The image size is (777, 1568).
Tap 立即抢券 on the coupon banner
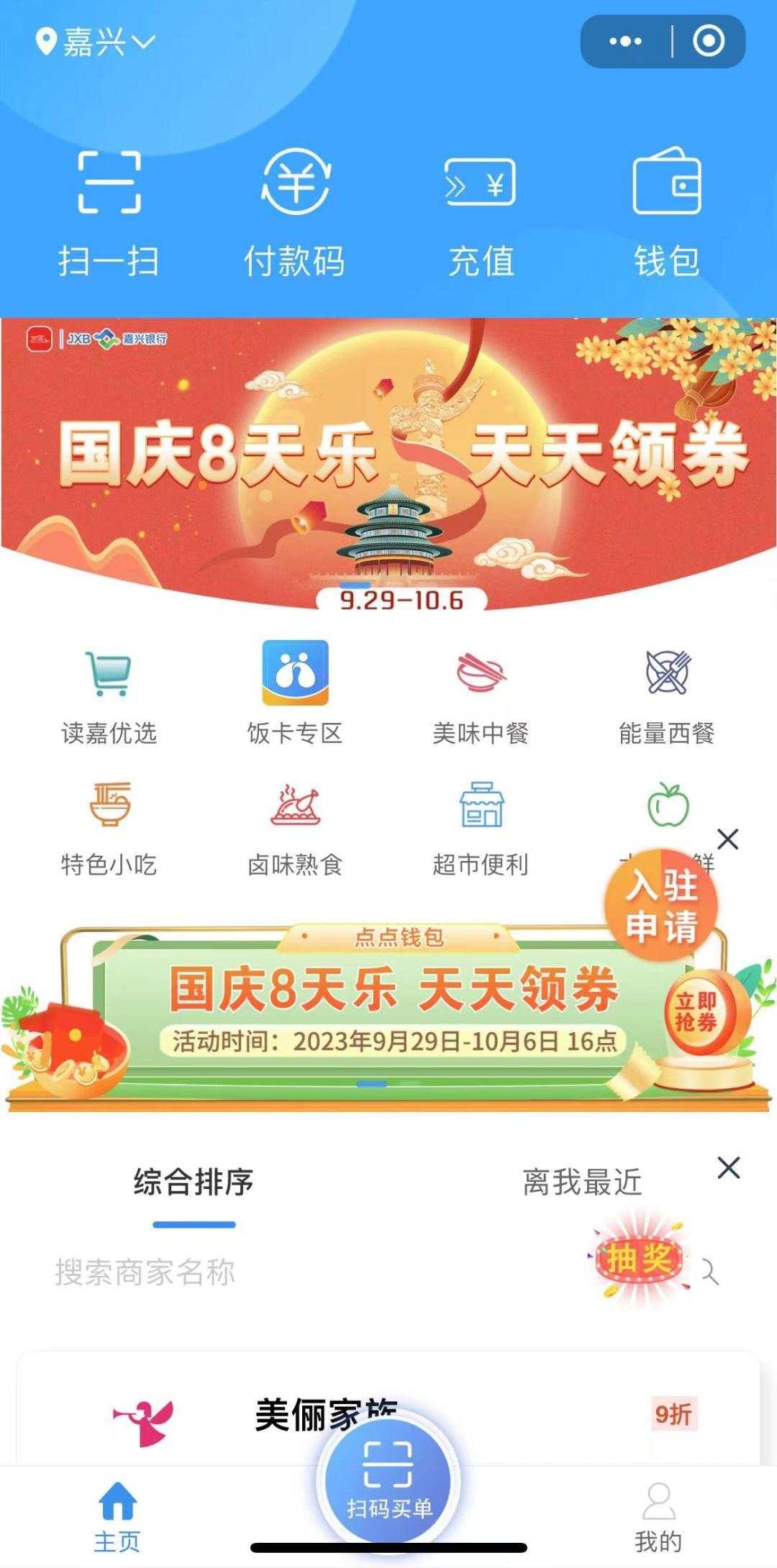point(696,1012)
